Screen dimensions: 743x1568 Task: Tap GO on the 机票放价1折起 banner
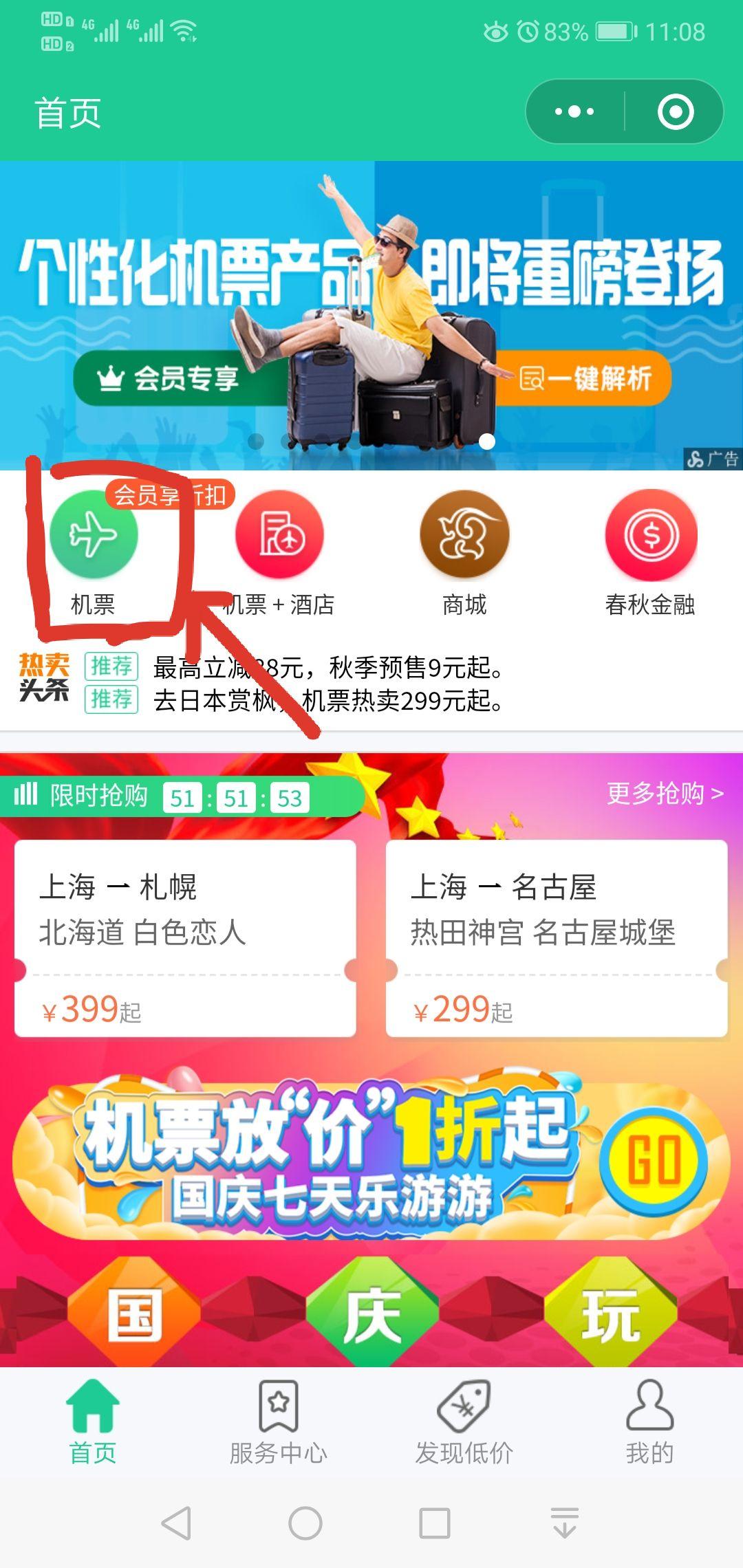click(x=654, y=1161)
